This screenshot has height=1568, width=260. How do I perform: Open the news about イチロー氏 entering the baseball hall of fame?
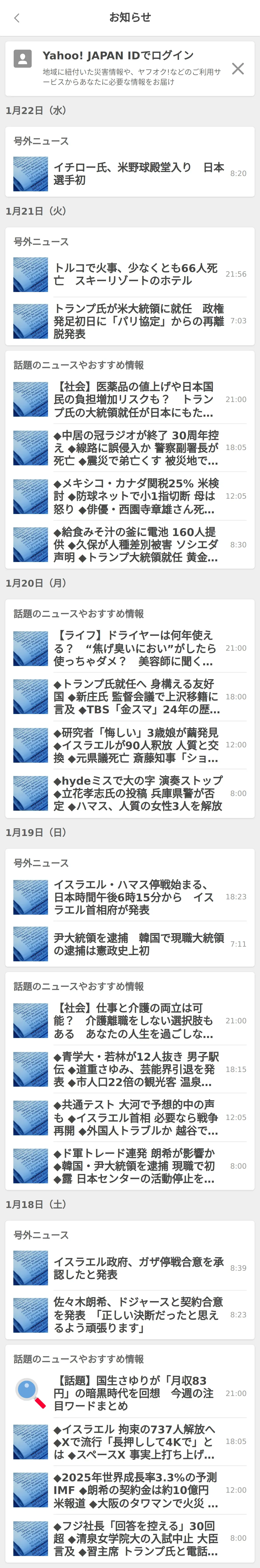pos(130,174)
